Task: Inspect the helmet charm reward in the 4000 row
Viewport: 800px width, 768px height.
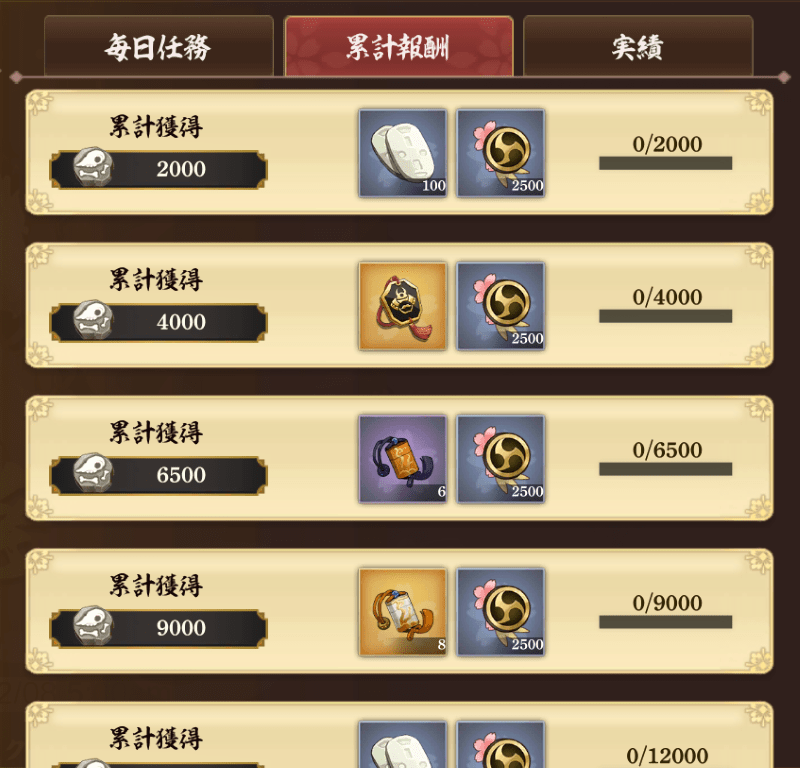Action: 402,306
